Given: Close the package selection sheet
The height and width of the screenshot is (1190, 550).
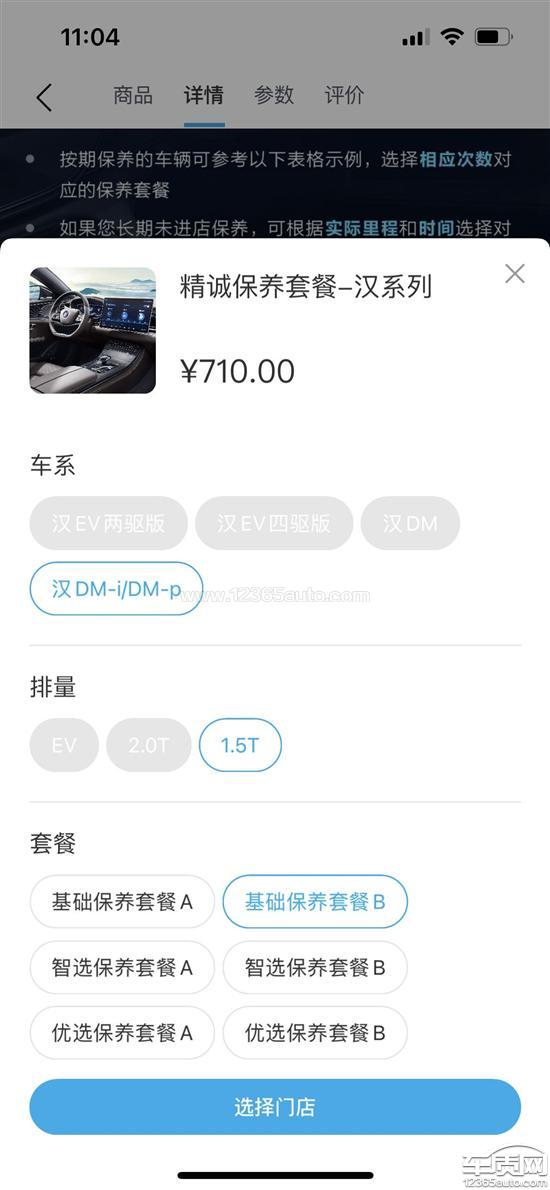Looking at the screenshot, I should [x=515, y=274].
